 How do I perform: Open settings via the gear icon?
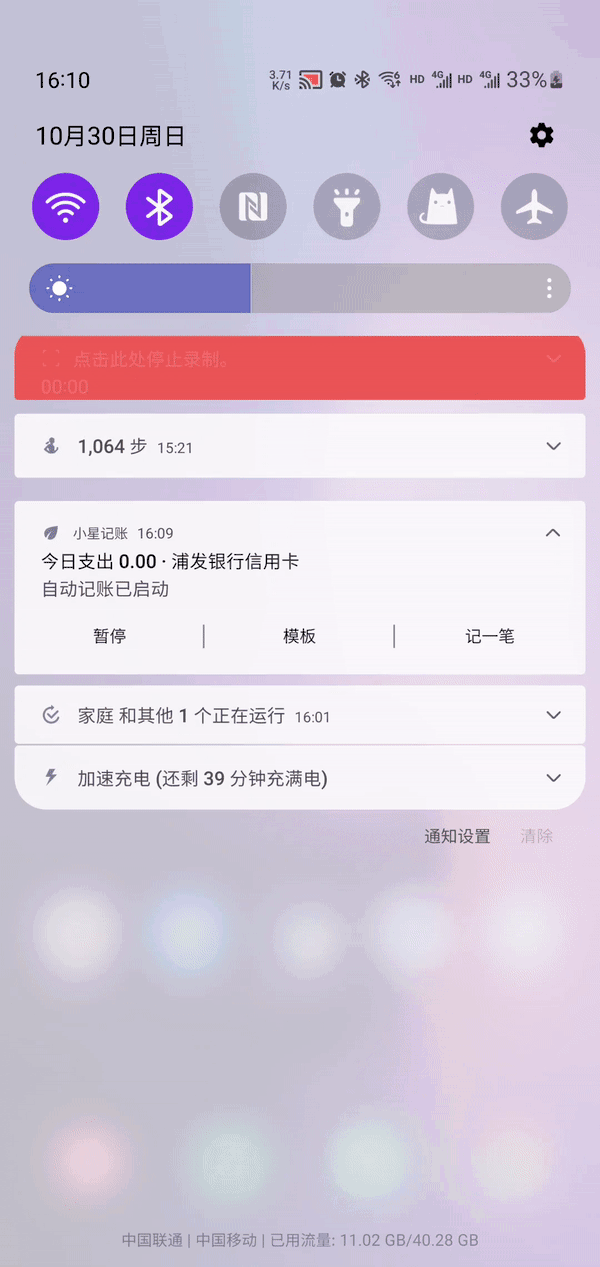pyautogui.click(x=541, y=136)
